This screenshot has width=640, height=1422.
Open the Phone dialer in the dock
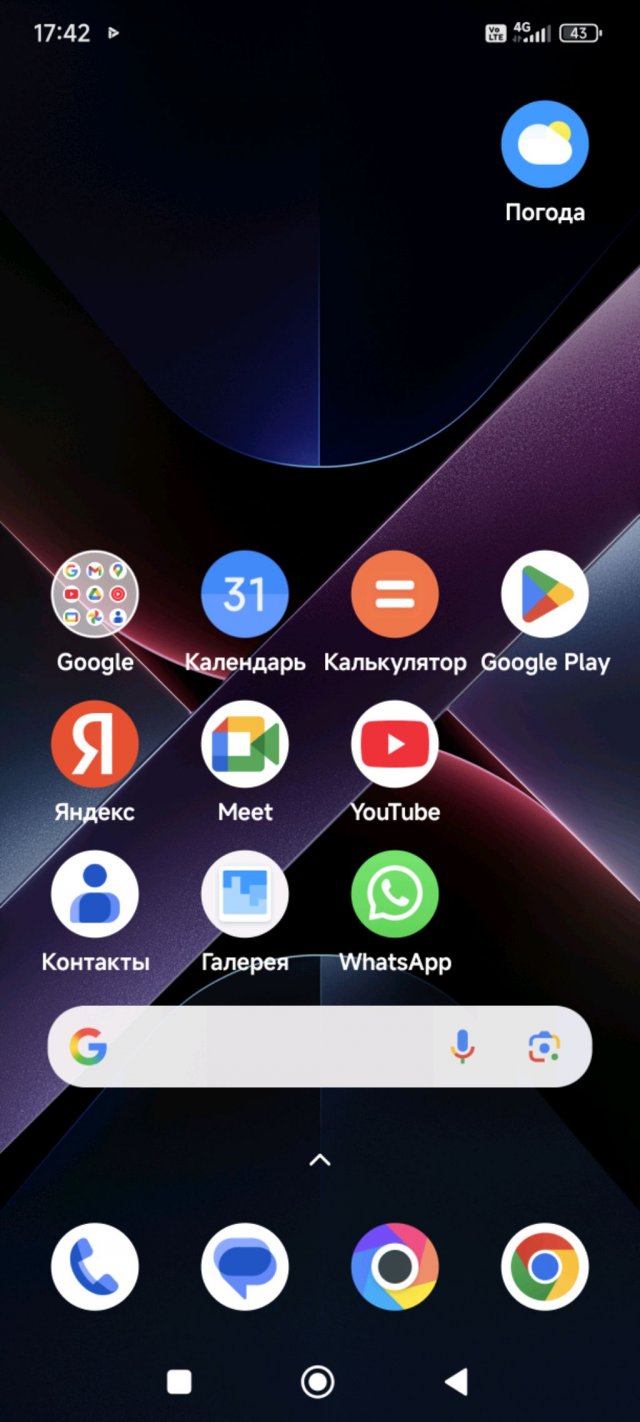click(x=95, y=1266)
